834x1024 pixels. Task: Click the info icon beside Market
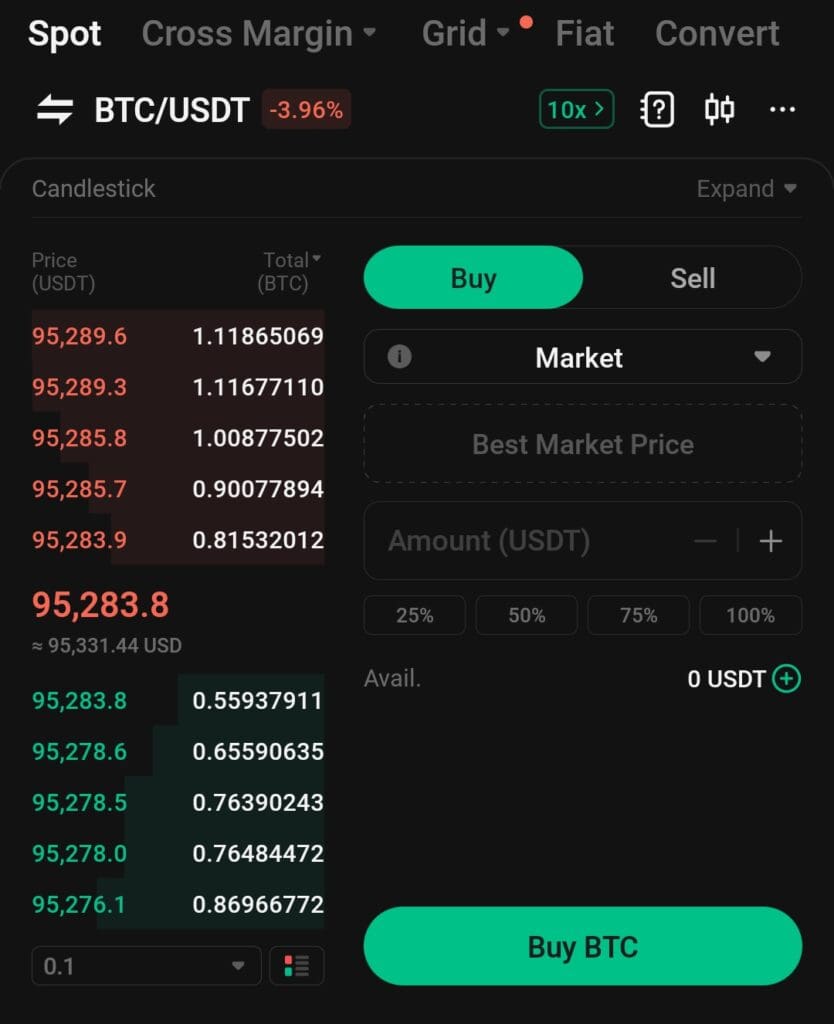[399, 357]
